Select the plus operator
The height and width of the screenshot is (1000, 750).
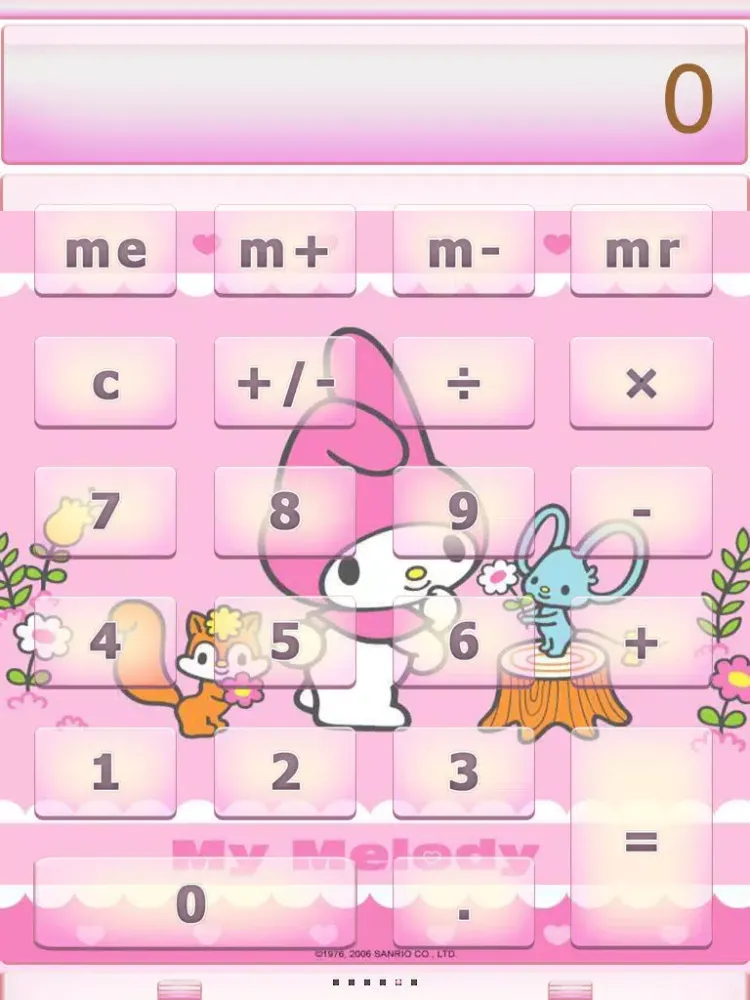(641, 642)
